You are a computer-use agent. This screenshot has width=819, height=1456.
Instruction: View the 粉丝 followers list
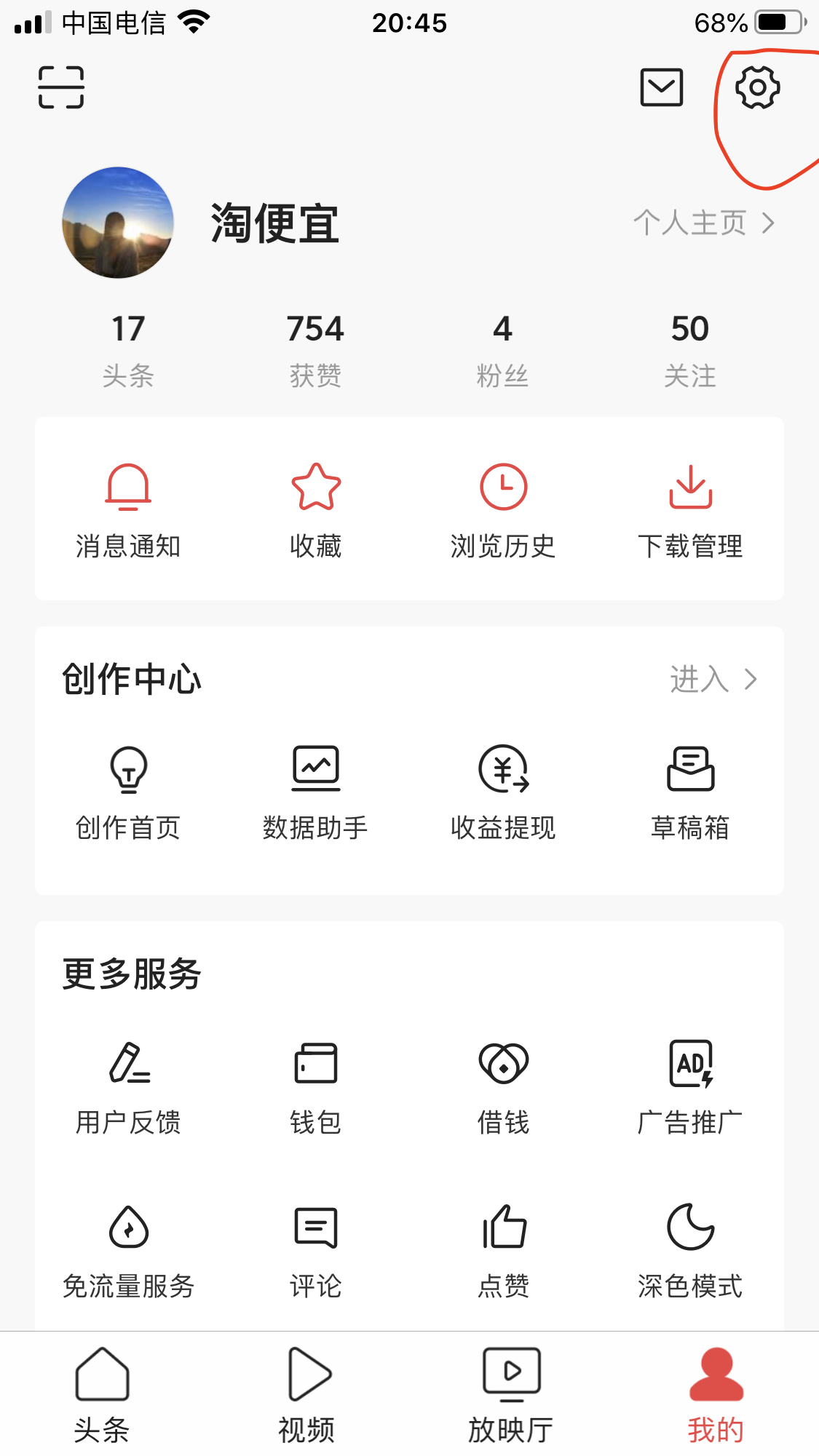click(502, 349)
